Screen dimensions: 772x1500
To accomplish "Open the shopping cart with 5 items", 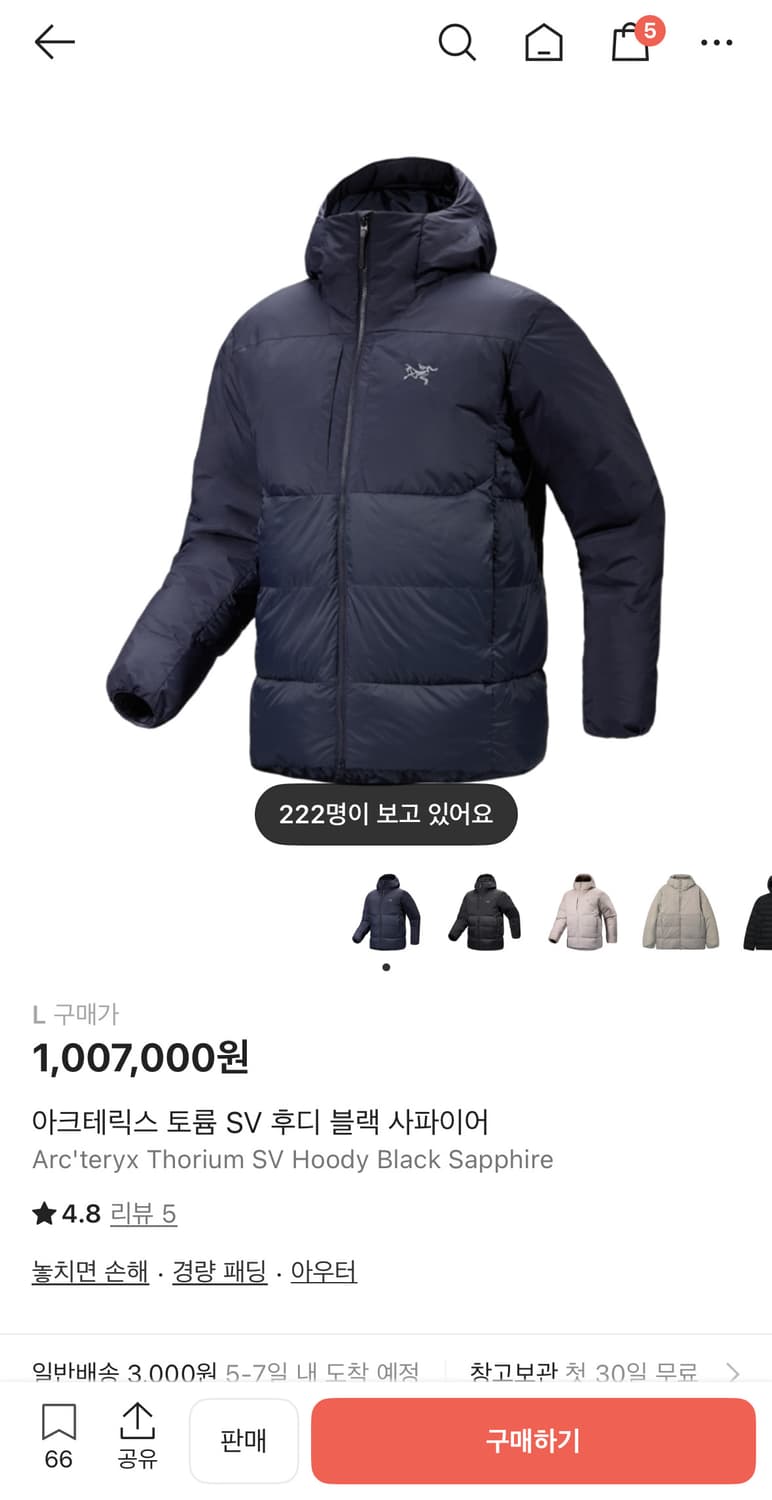I will click(x=629, y=45).
